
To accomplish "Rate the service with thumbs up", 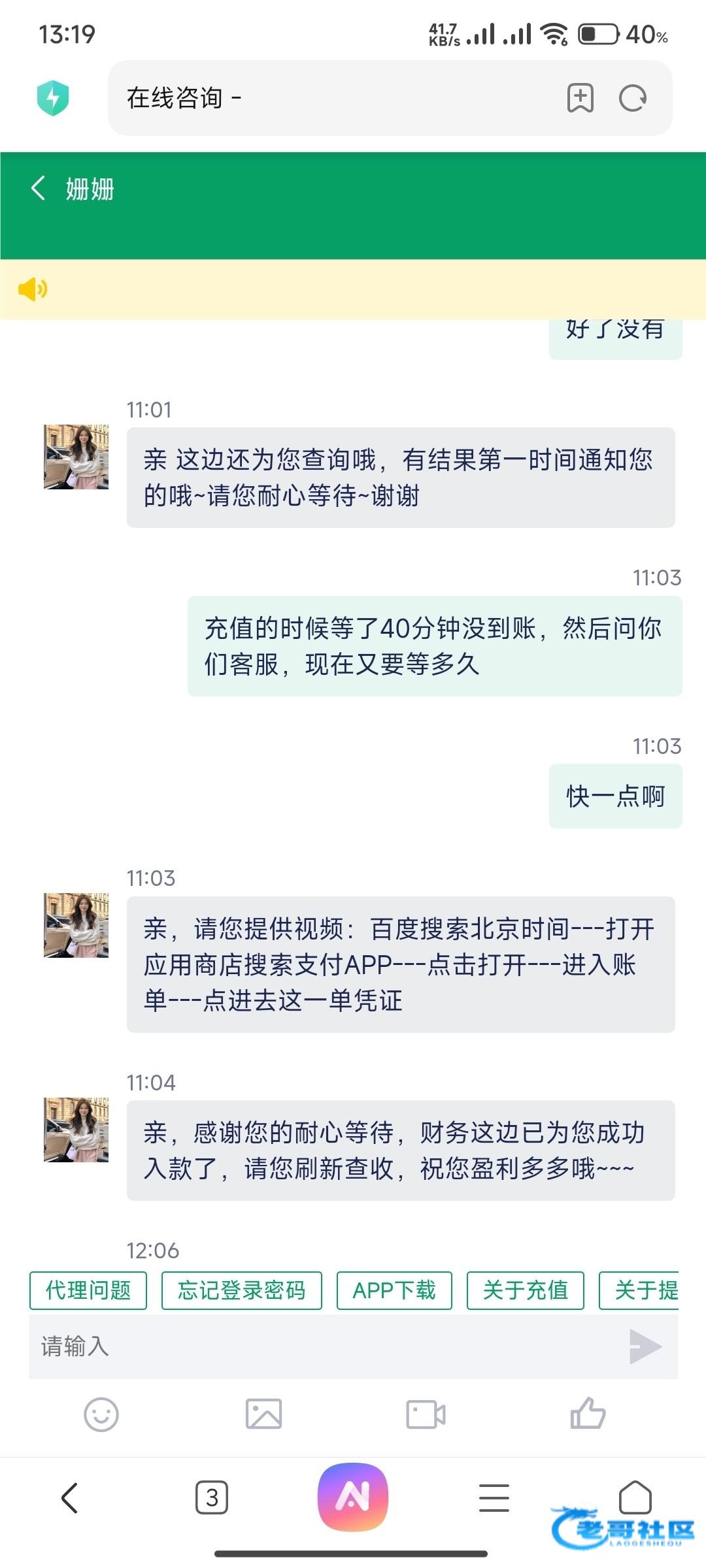I will tap(588, 1414).
